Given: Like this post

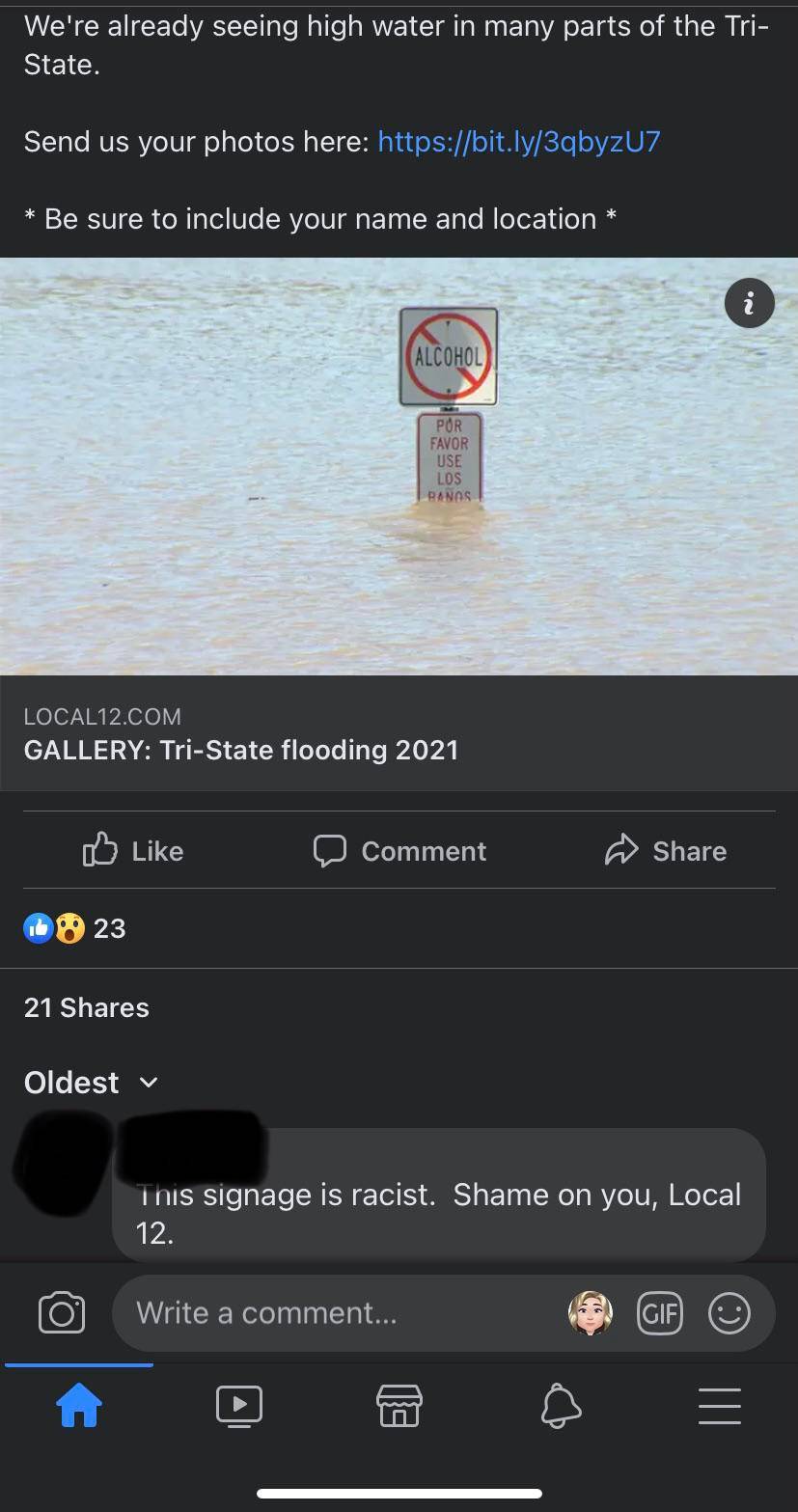Looking at the screenshot, I should [x=133, y=850].
